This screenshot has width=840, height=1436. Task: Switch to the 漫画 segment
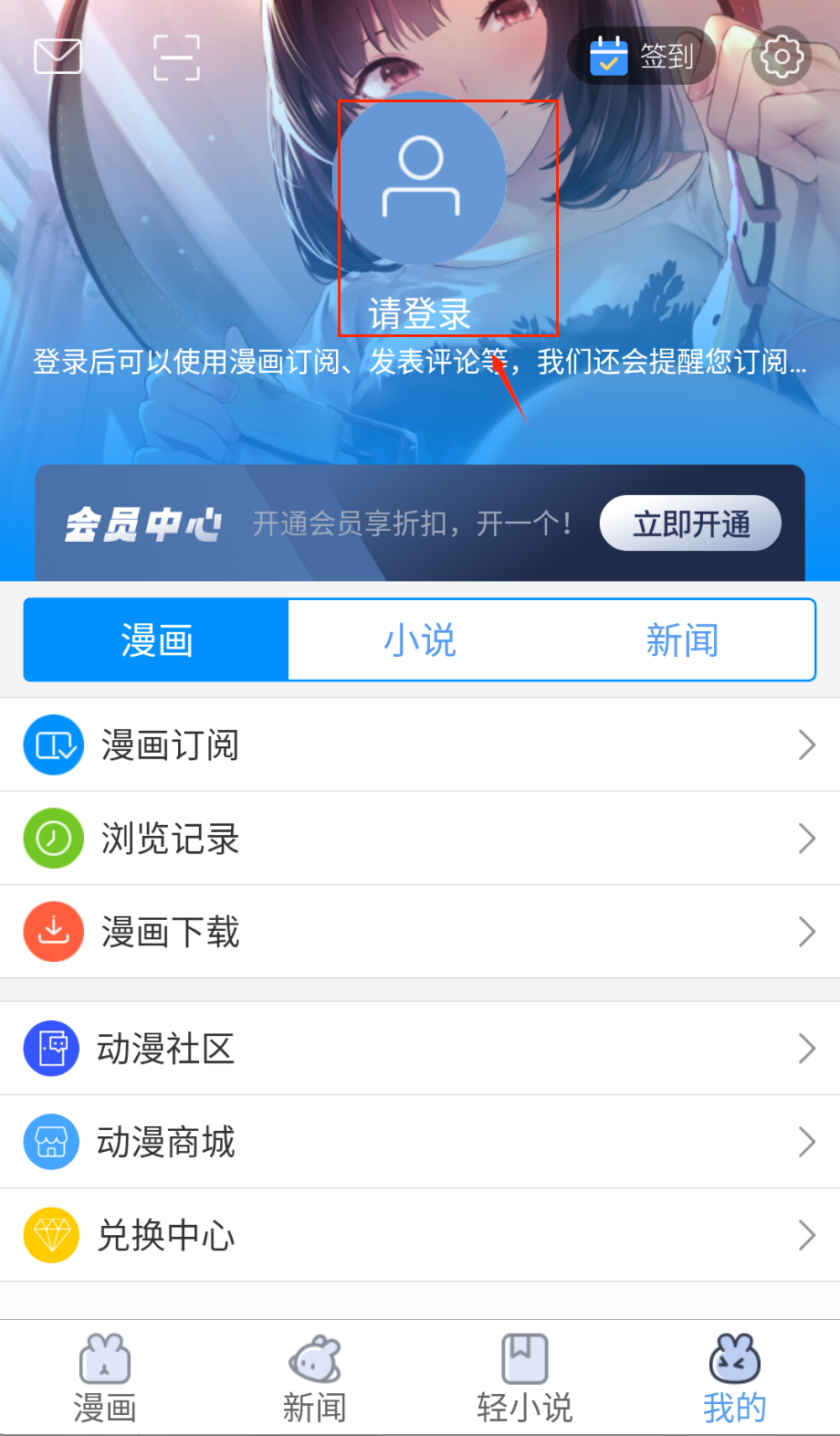coord(157,640)
